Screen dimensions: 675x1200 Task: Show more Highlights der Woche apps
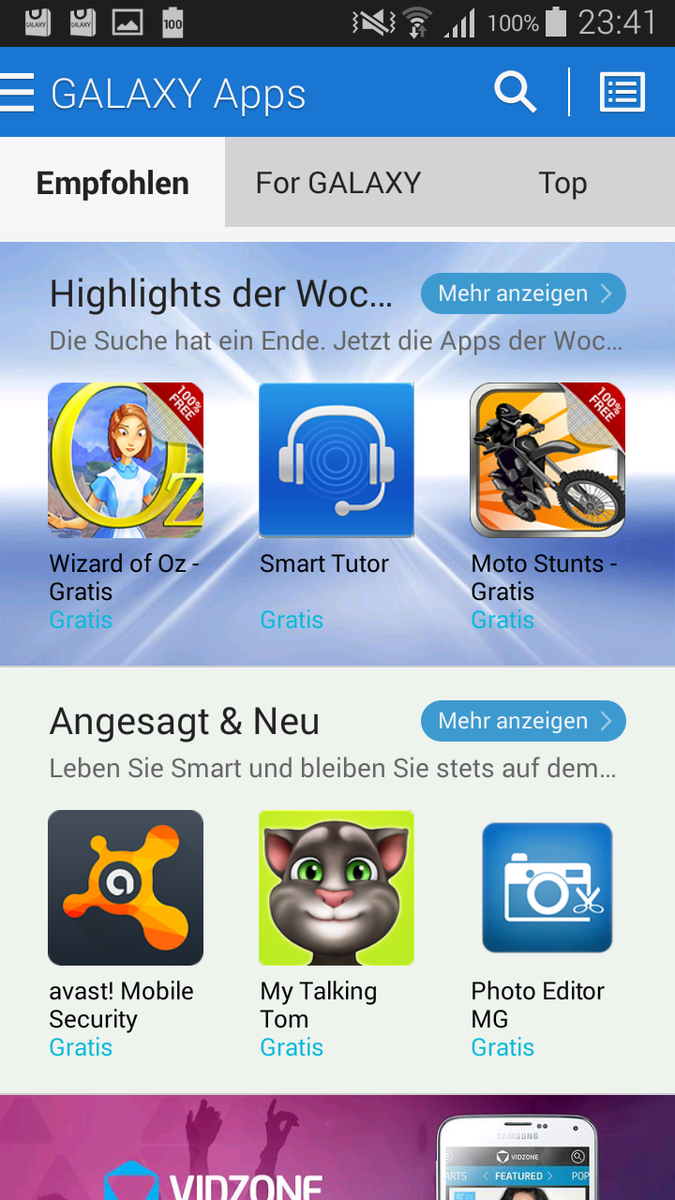pyautogui.click(x=523, y=294)
